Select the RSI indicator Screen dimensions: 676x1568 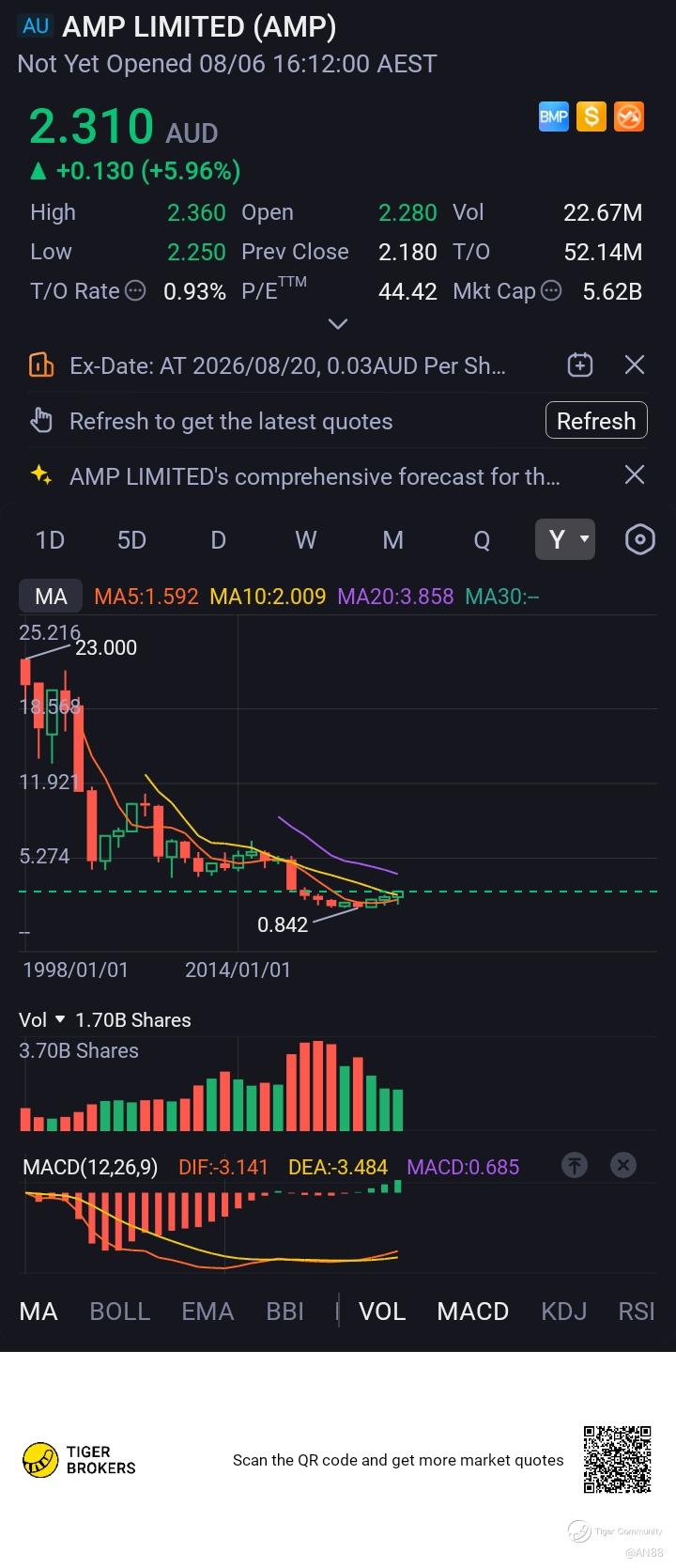pos(637,1312)
